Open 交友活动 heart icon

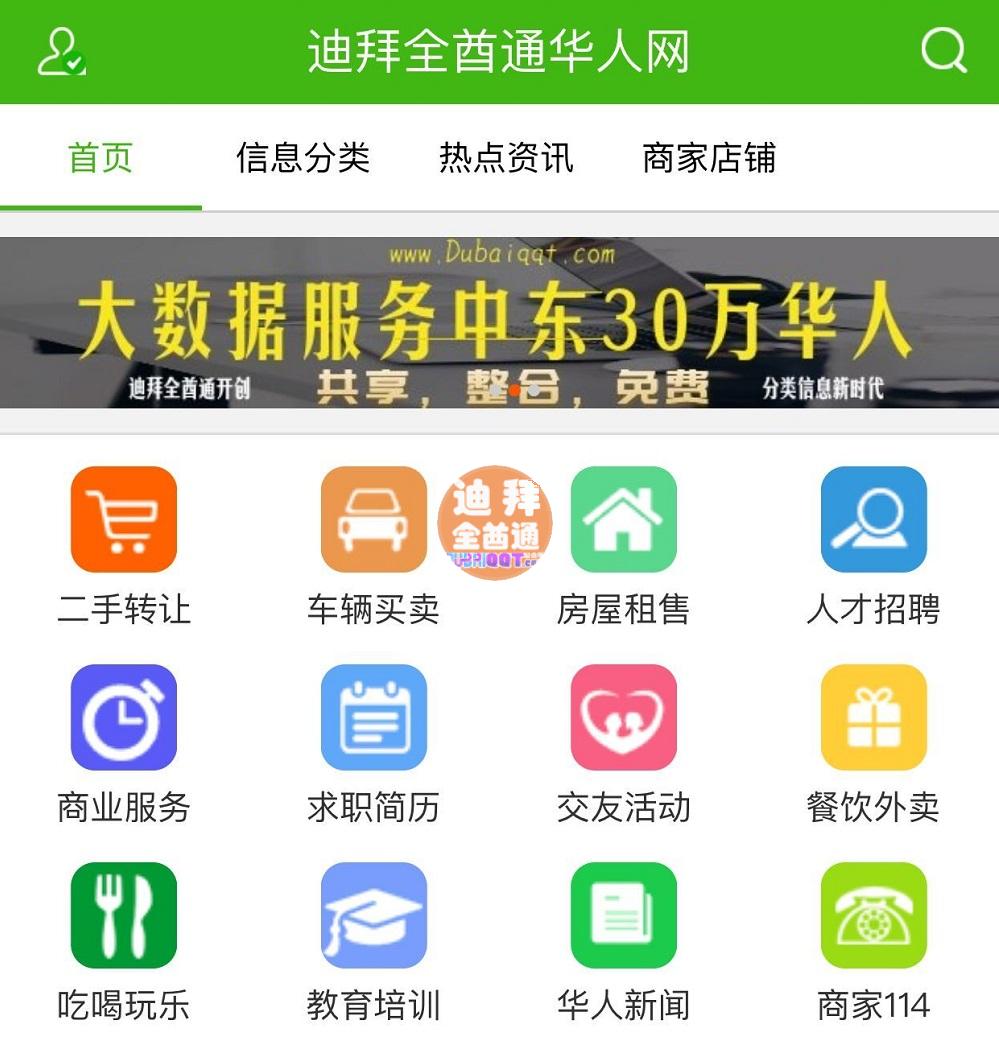[x=622, y=717]
